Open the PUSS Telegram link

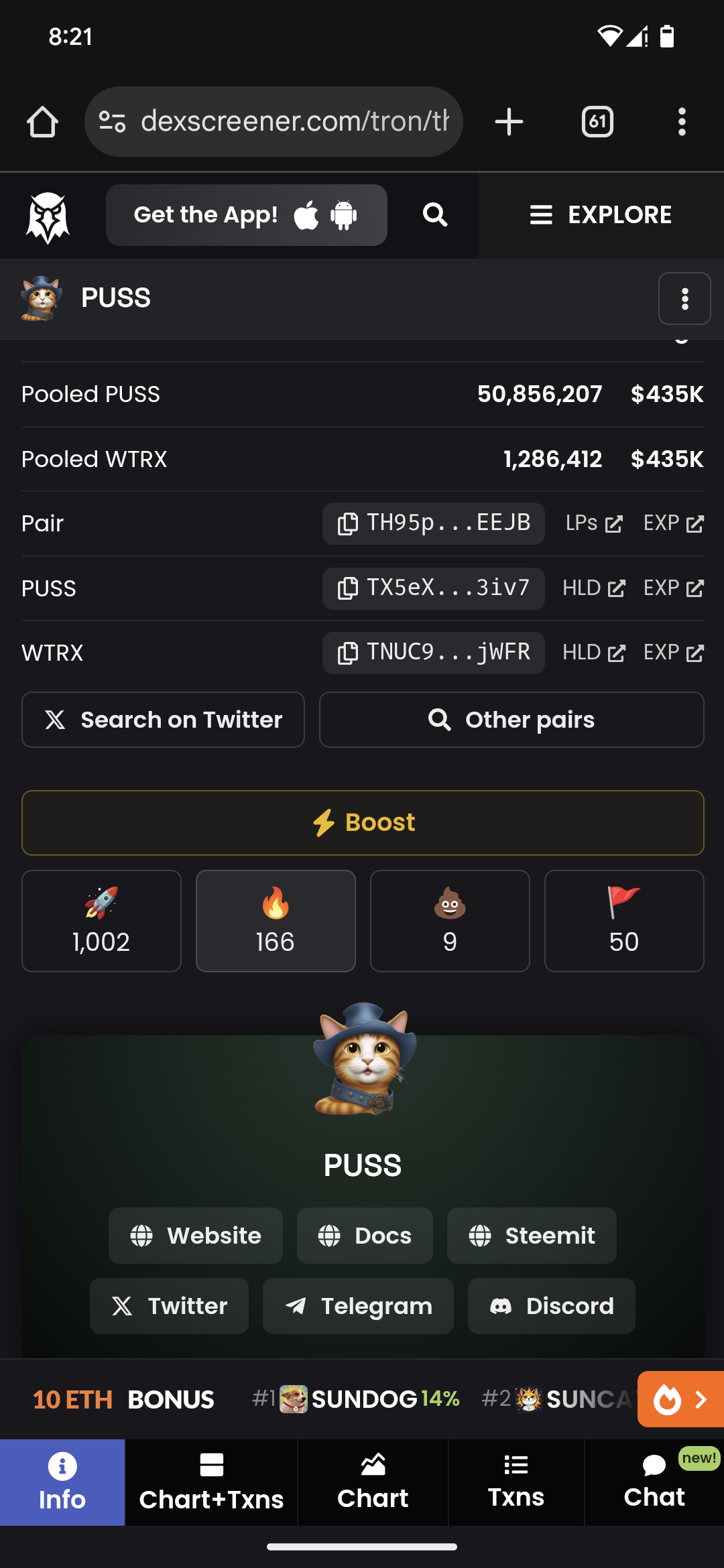[x=358, y=1306]
